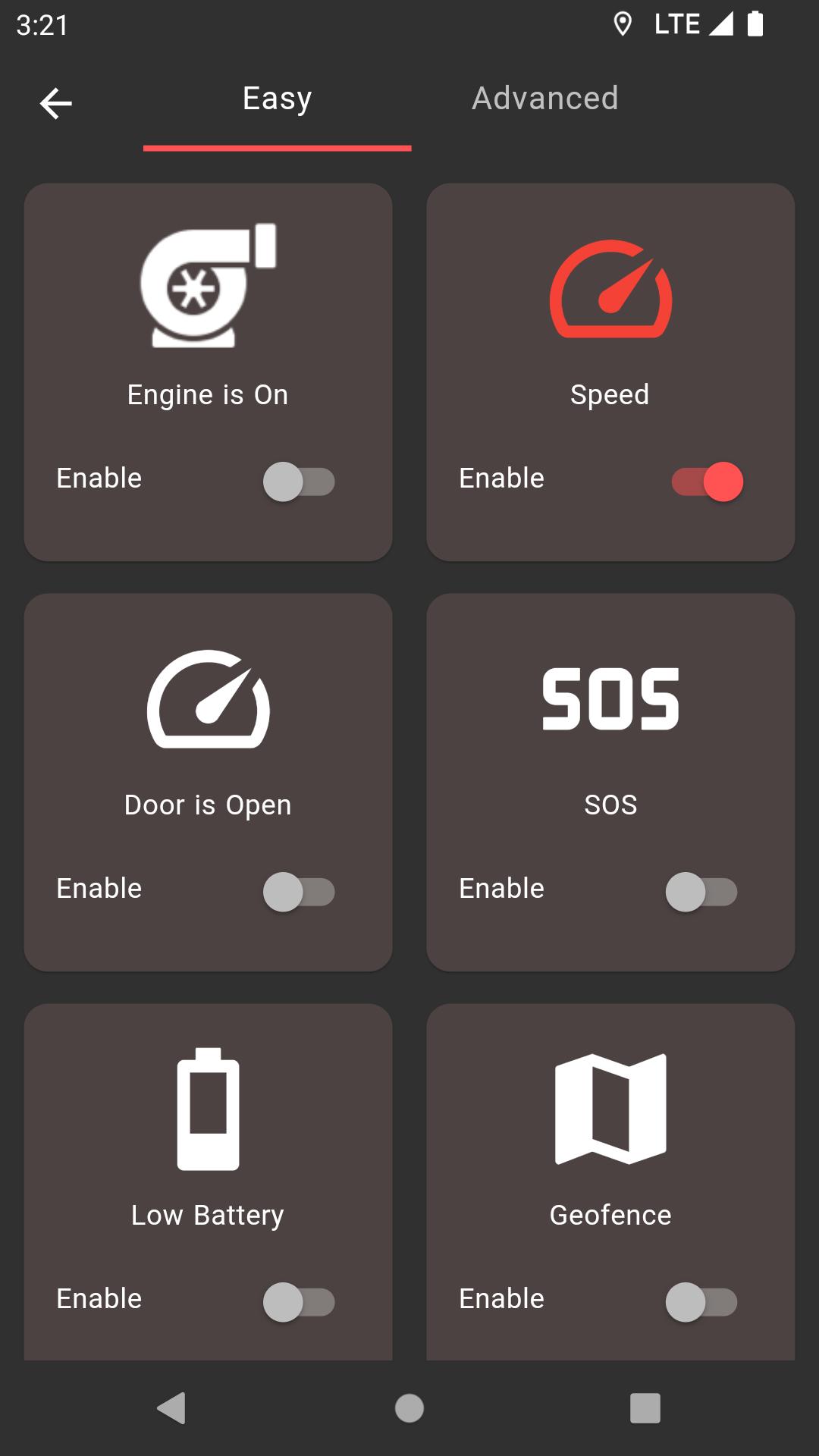This screenshot has width=819, height=1456.
Task: Enable the SOS alert switch
Action: (701, 892)
